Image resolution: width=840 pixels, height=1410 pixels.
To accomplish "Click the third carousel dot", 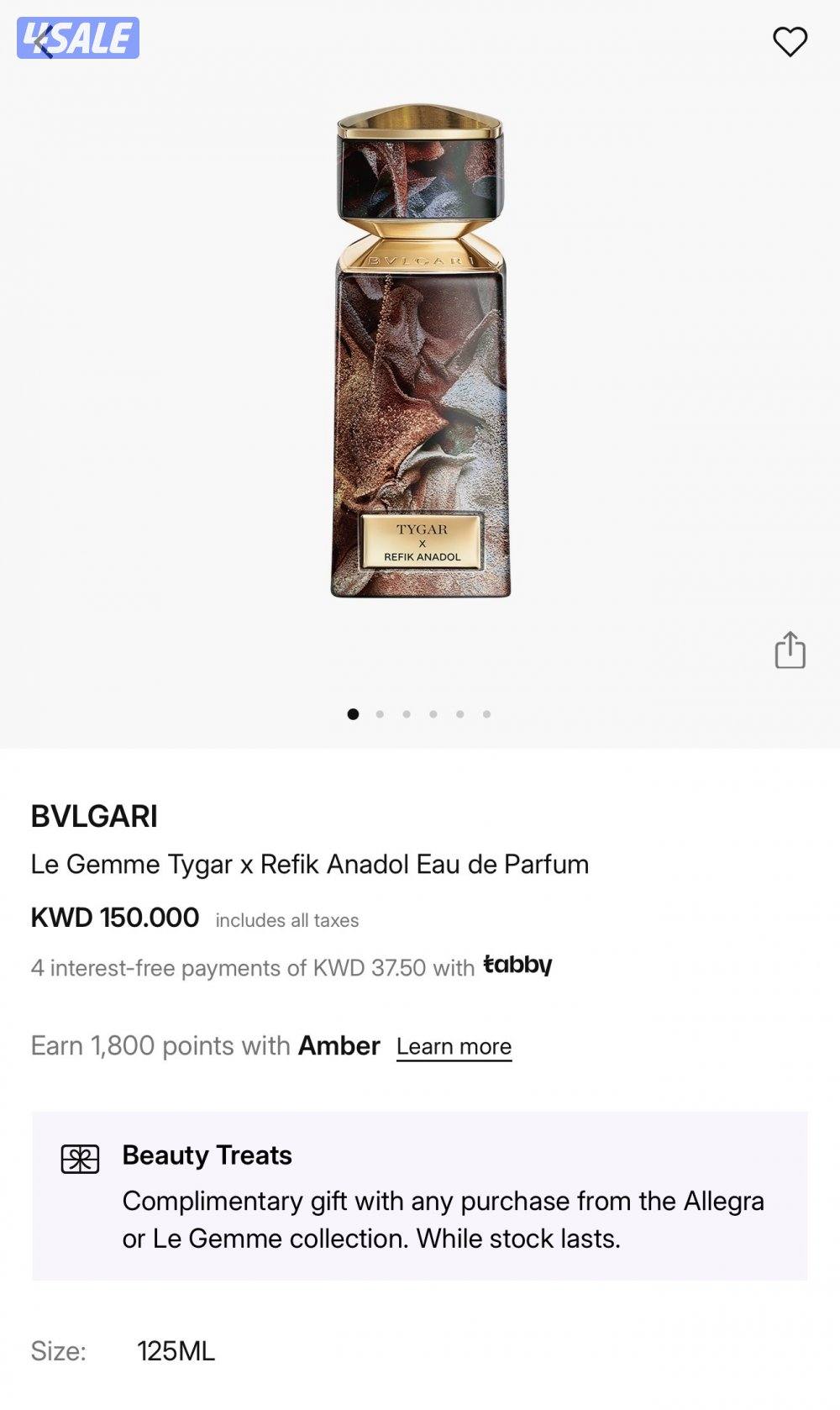I will (x=405, y=713).
